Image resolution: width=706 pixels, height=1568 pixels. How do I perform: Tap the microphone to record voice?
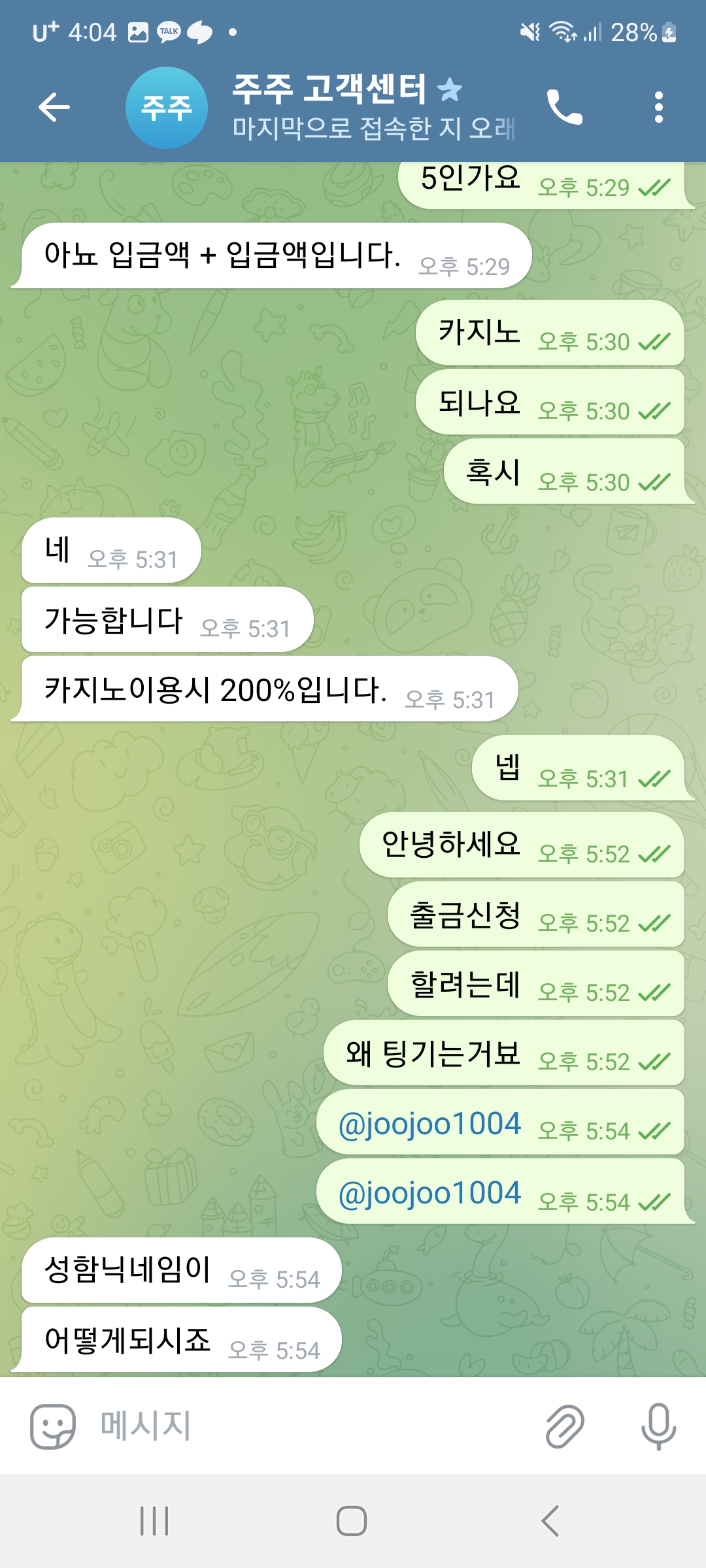pyautogui.click(x=658, y=1426)
